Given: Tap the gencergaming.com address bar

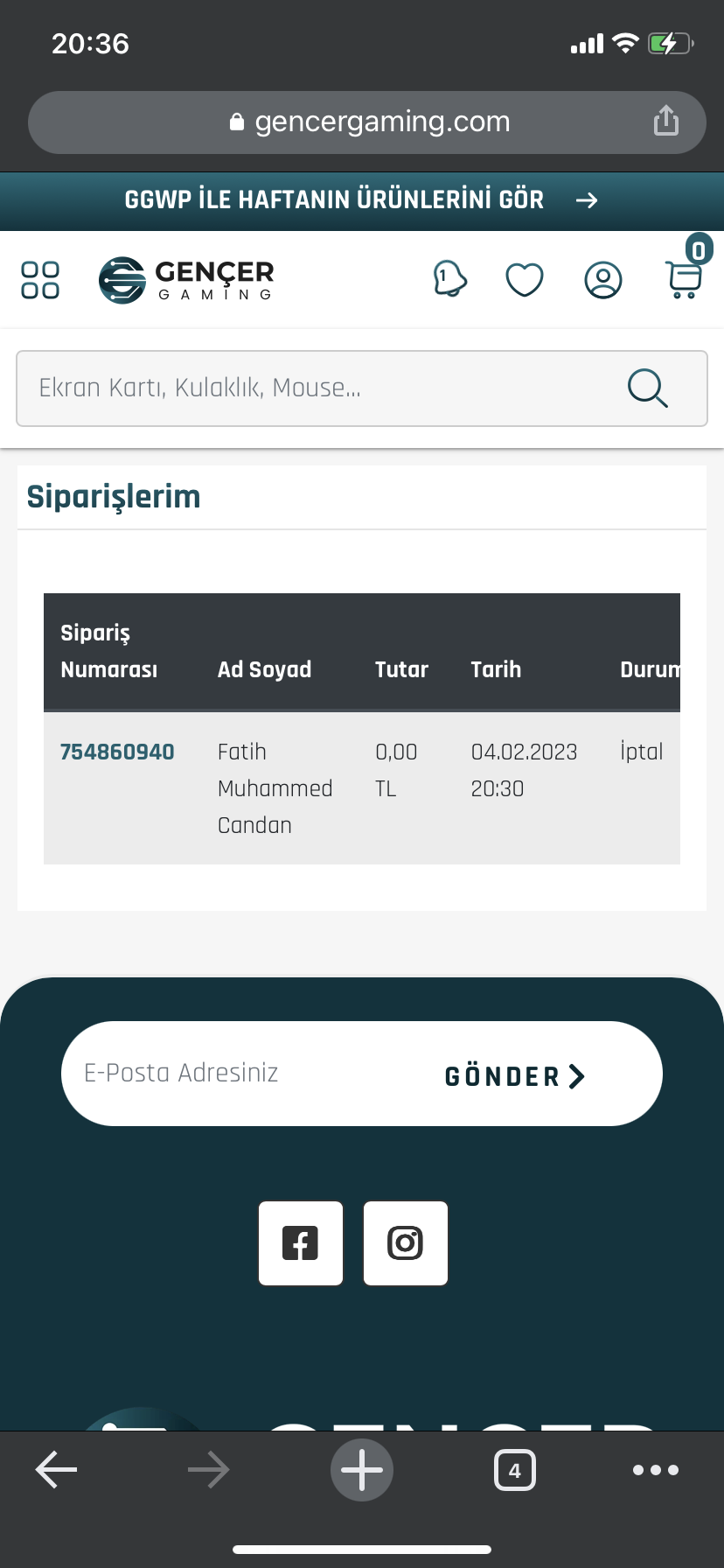Looking at the screenshot, I should point(367,122).
